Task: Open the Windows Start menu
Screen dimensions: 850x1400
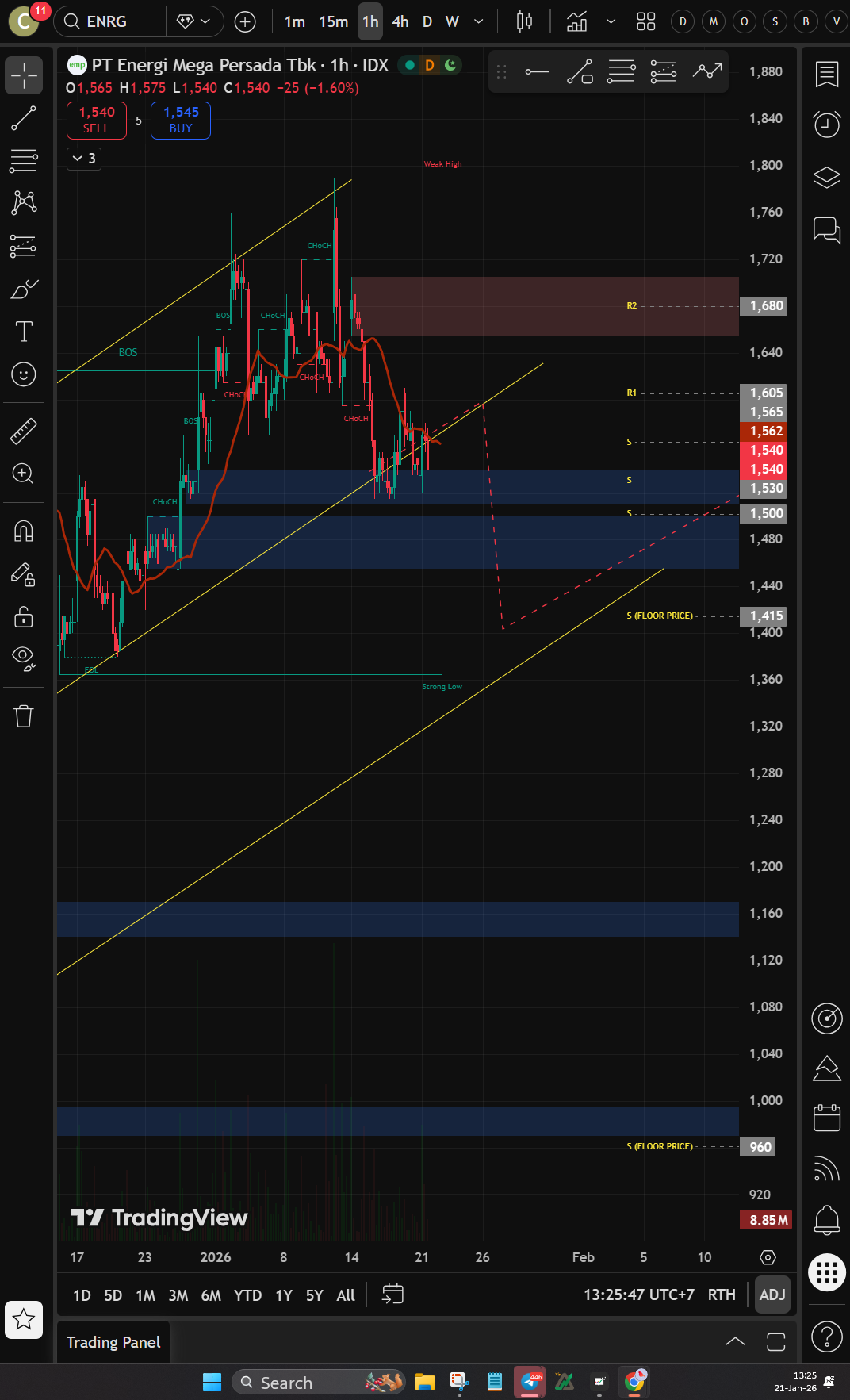Action: (212, 1383)
